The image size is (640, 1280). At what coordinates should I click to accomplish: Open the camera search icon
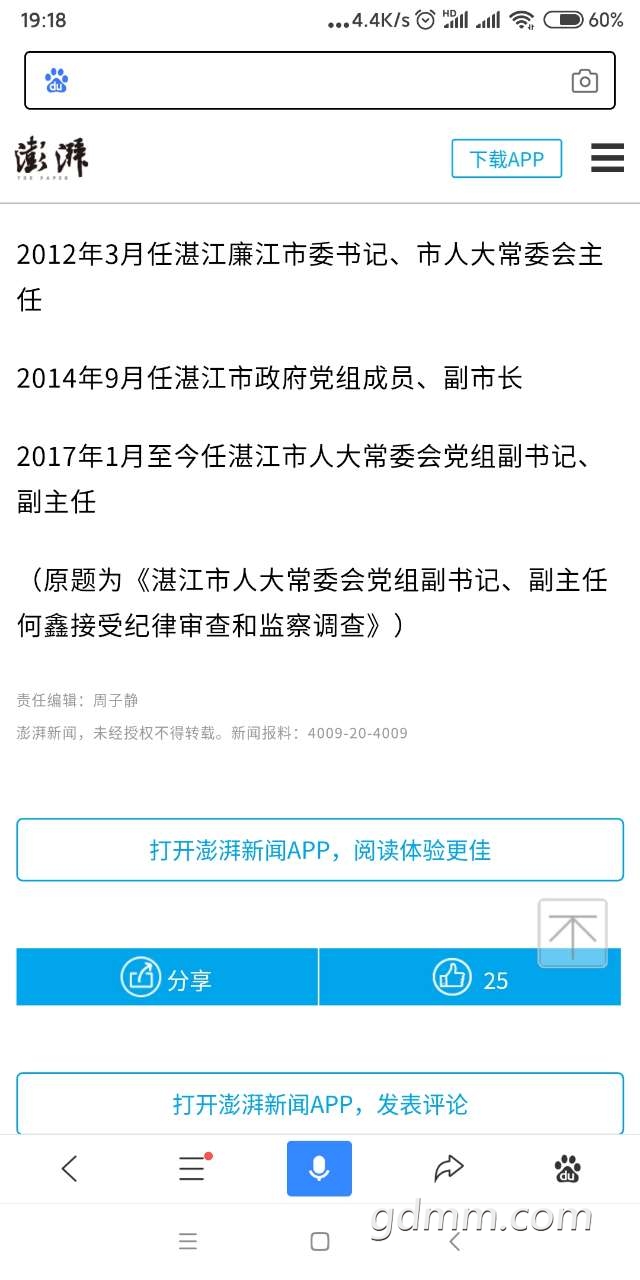584,81
